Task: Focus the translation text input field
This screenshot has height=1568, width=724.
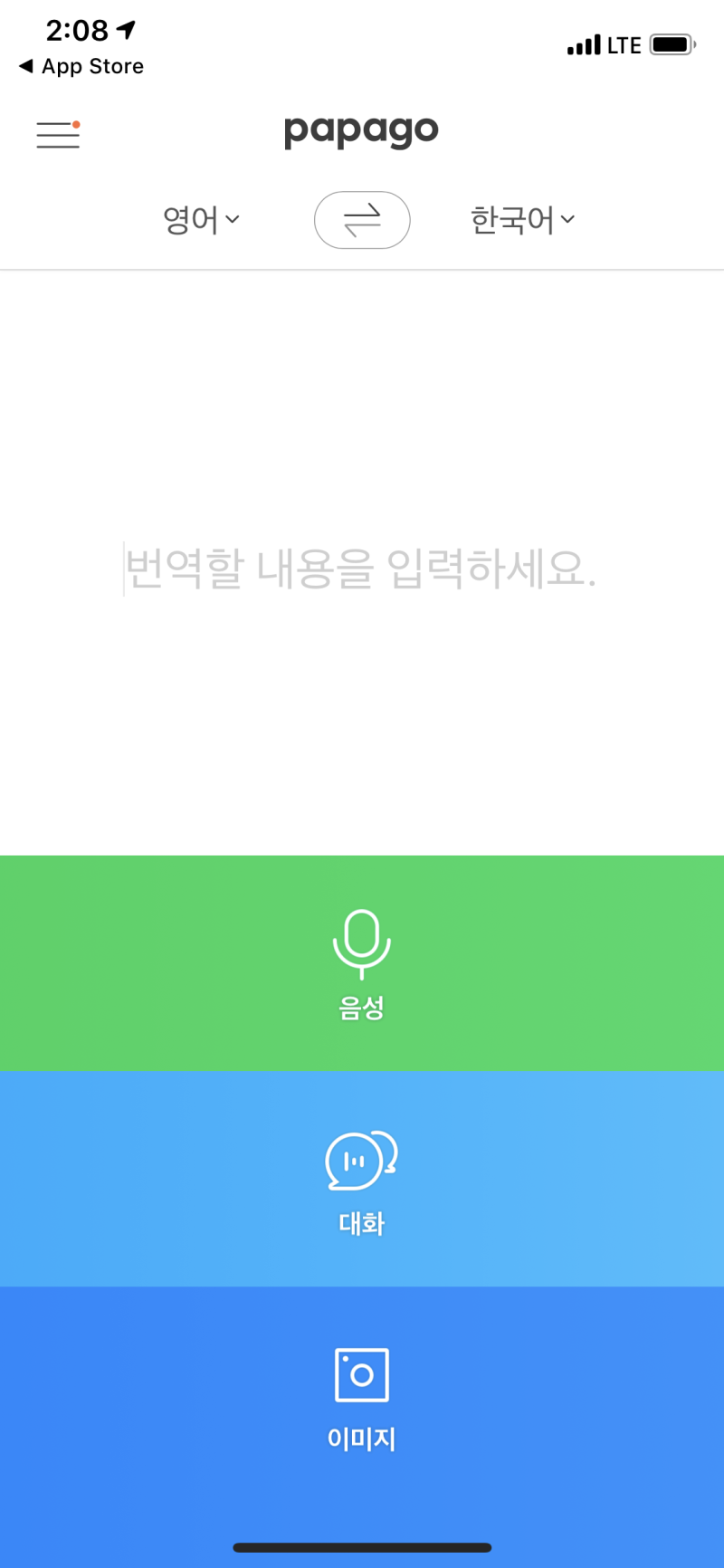Action: click(x=360, y=568)
